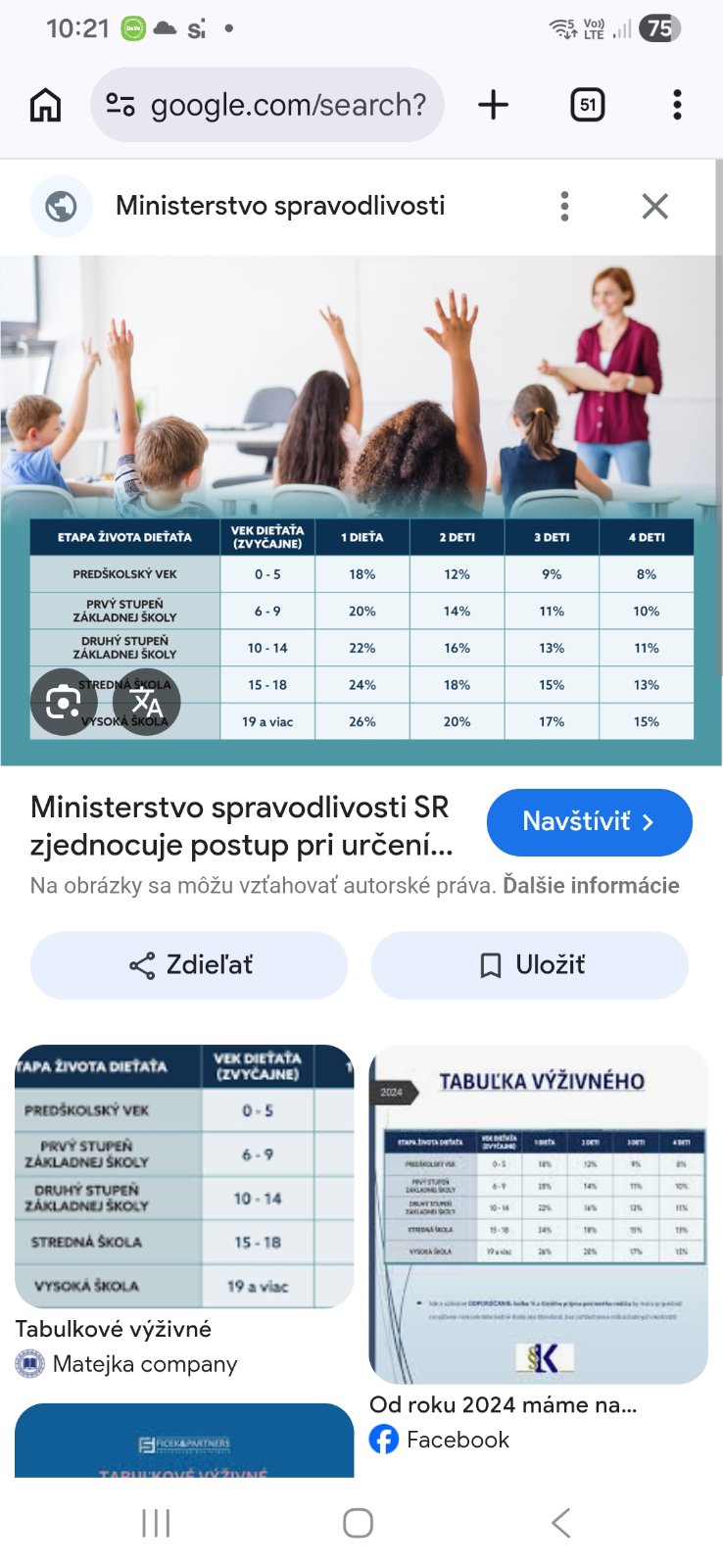Go to the browser home page
Viewport: 723px width, 1568px height.
coord(45,105)
